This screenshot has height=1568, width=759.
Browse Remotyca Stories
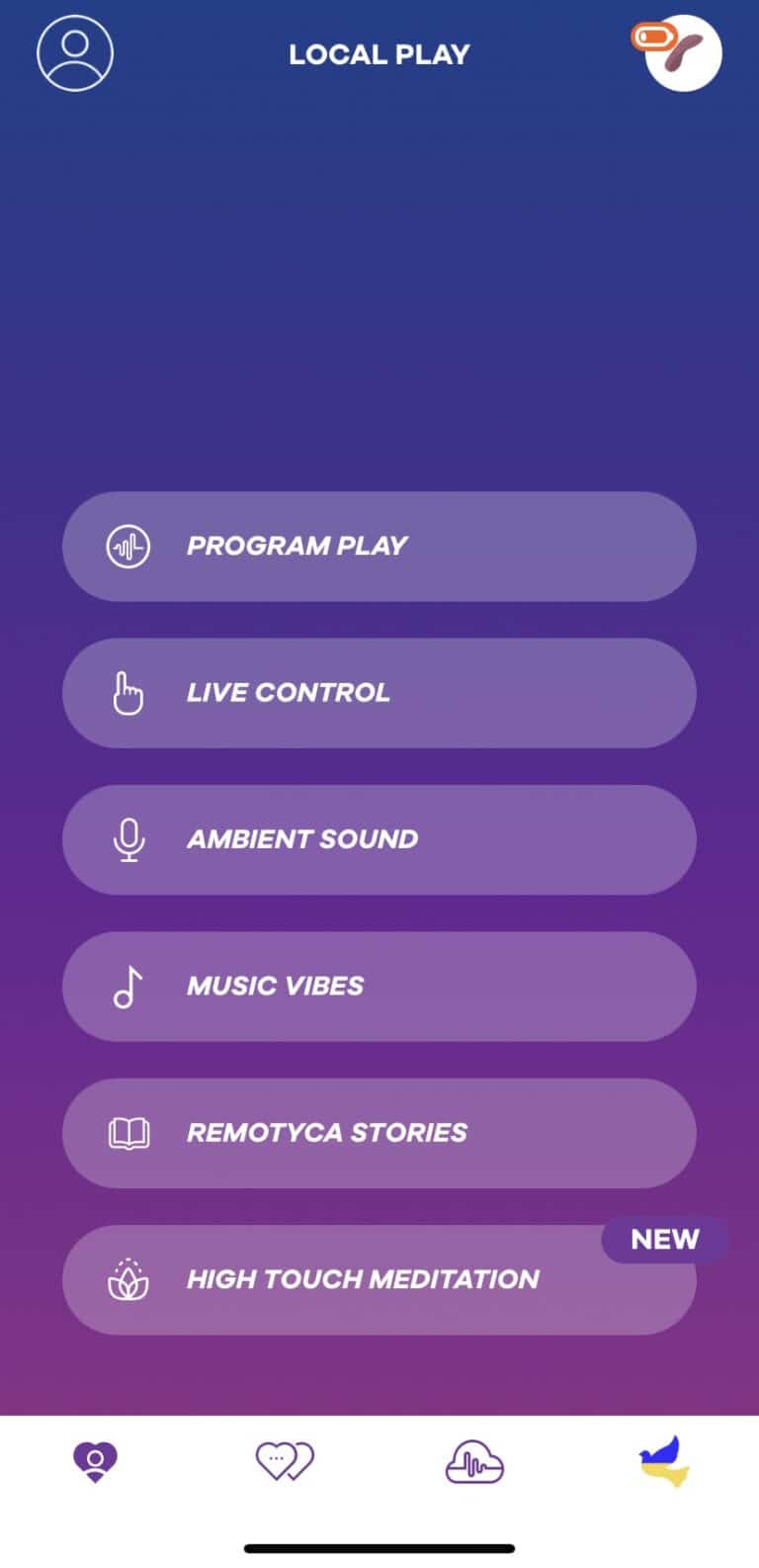click(x=379, y=1133)
